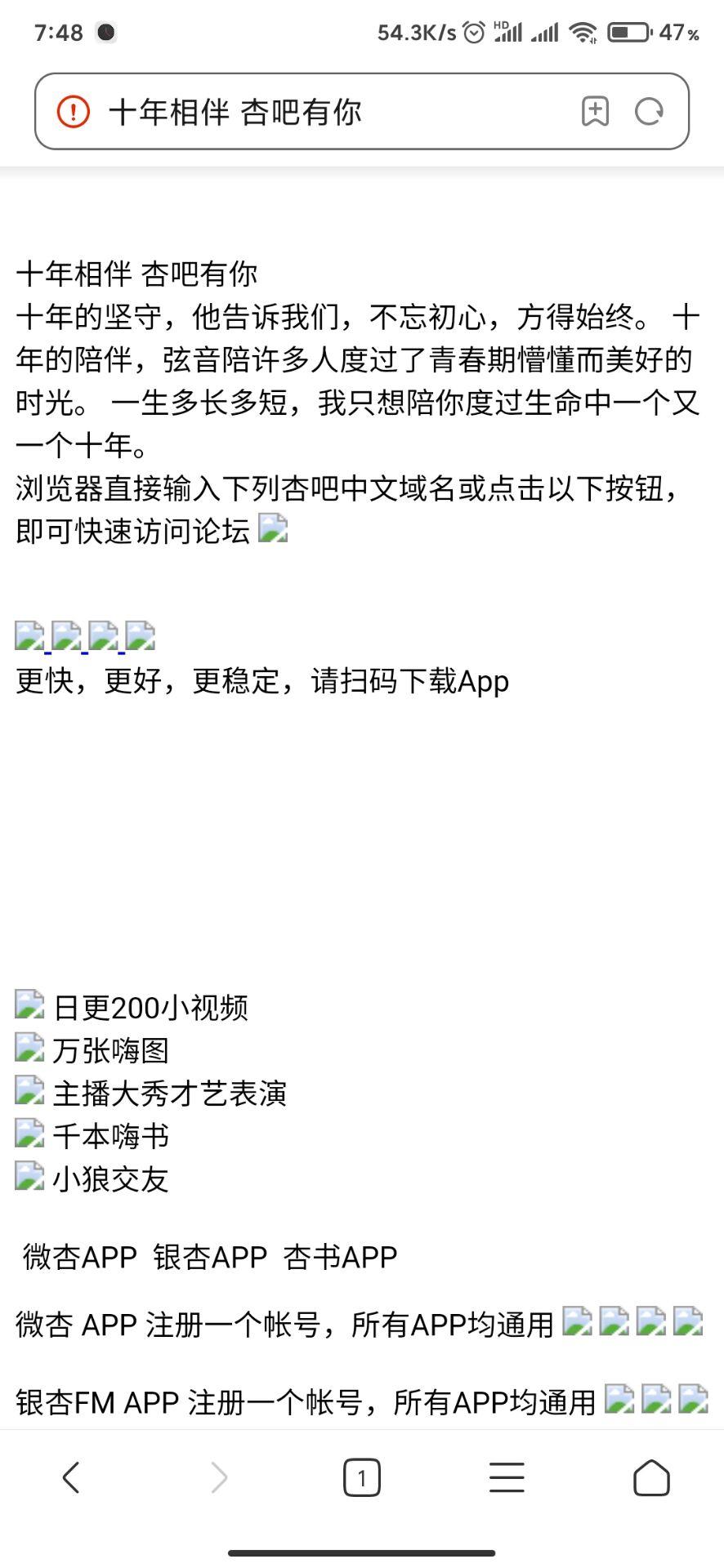
Task: Open the browser menu
Action: pos(507,1477)
